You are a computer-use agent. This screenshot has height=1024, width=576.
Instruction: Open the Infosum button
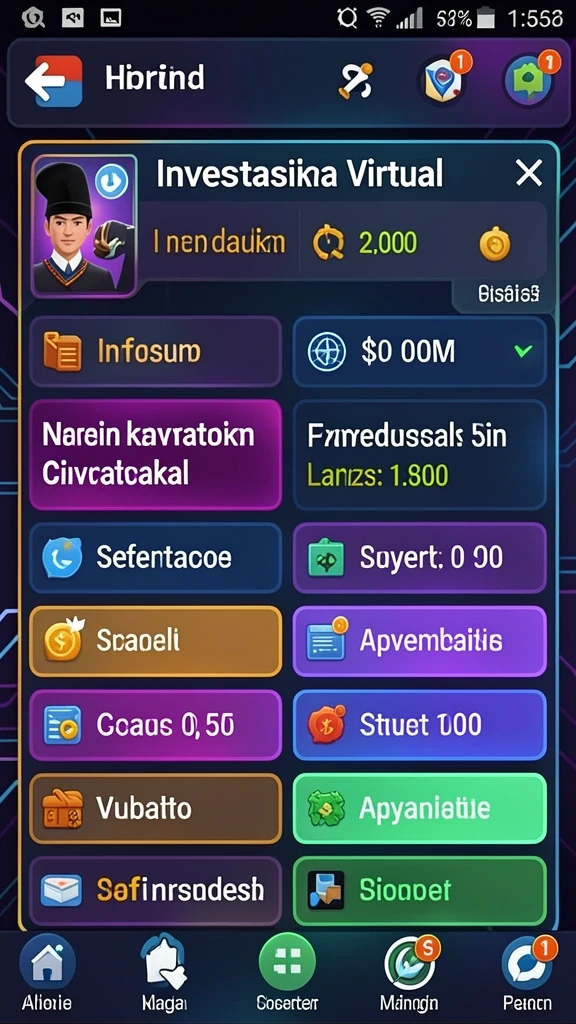(155, 352)
